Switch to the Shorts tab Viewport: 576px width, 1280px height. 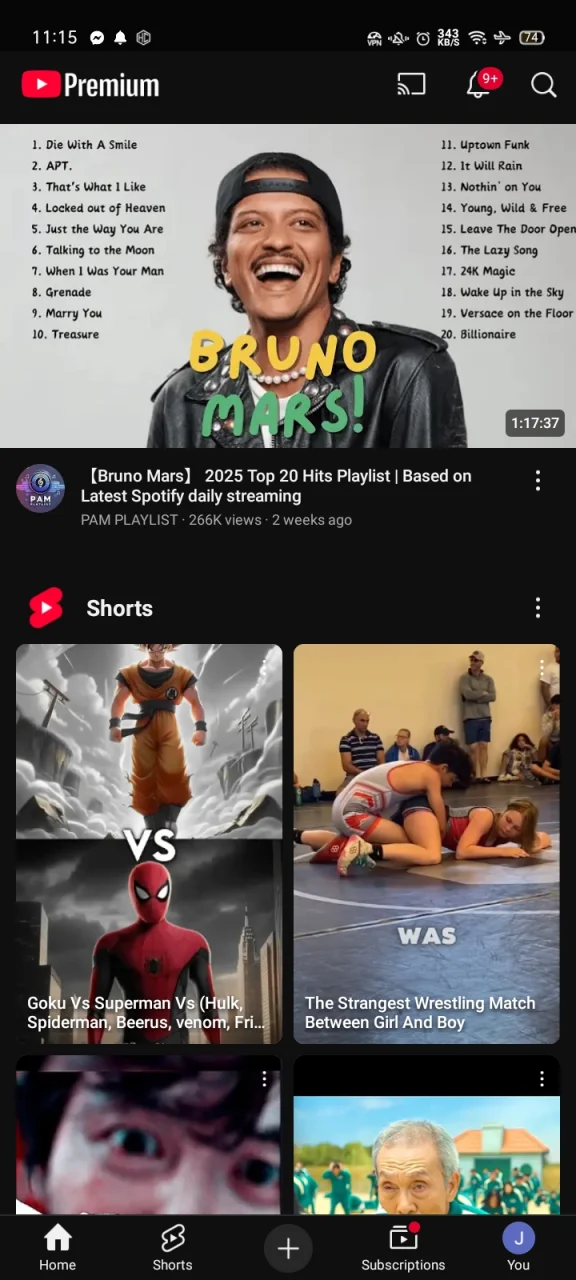coord(172,1248)
